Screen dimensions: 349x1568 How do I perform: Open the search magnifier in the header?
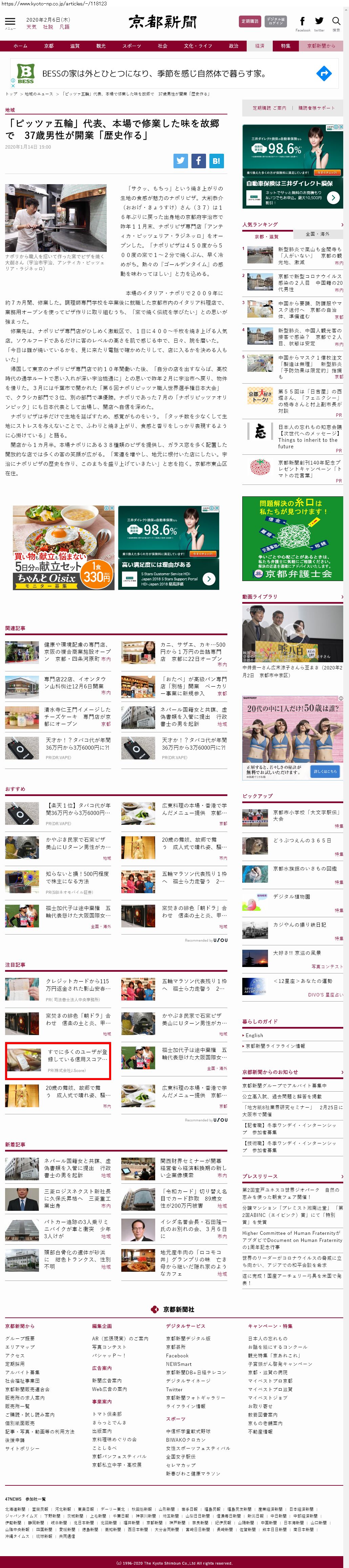pos(336,22)
